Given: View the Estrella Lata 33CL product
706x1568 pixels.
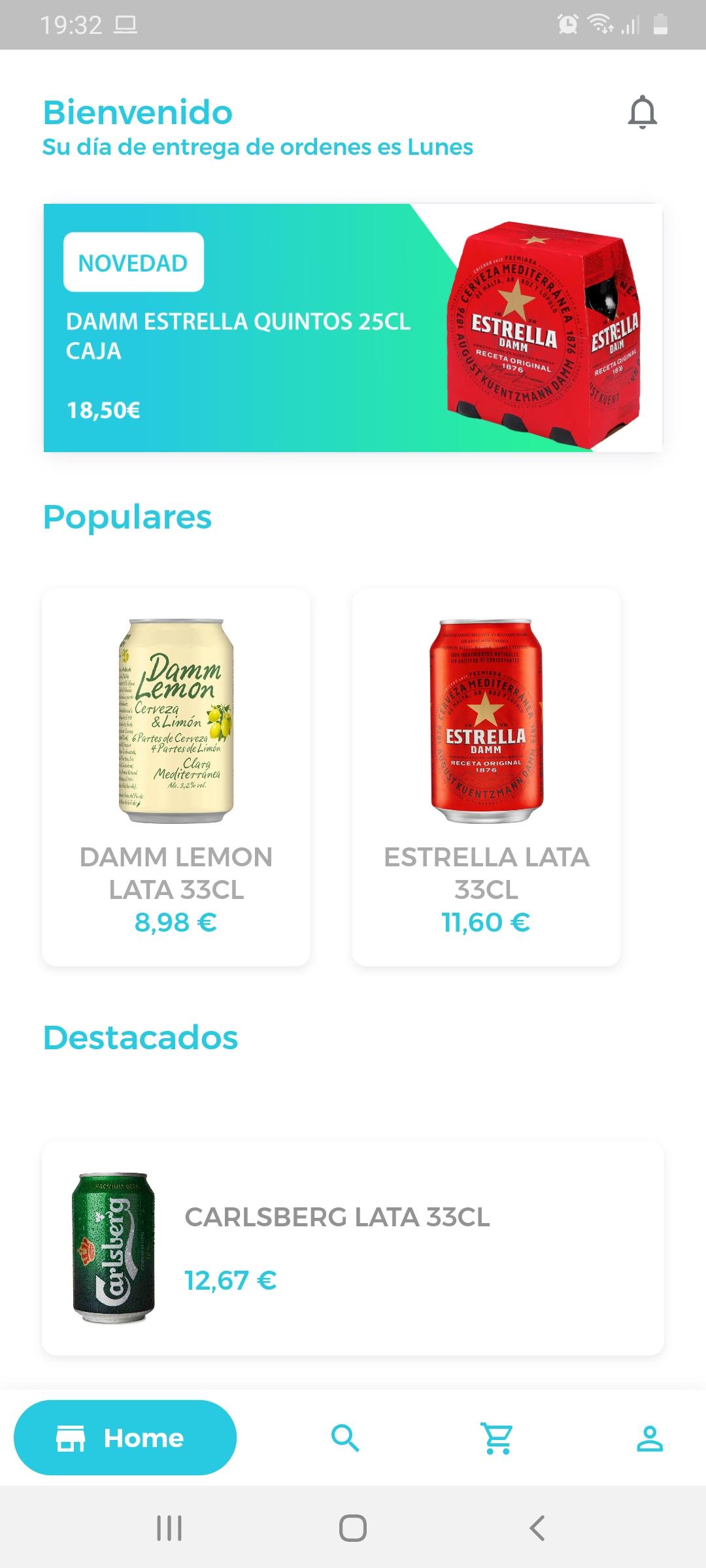Looking at the screenshot, I should click(486, 777).
